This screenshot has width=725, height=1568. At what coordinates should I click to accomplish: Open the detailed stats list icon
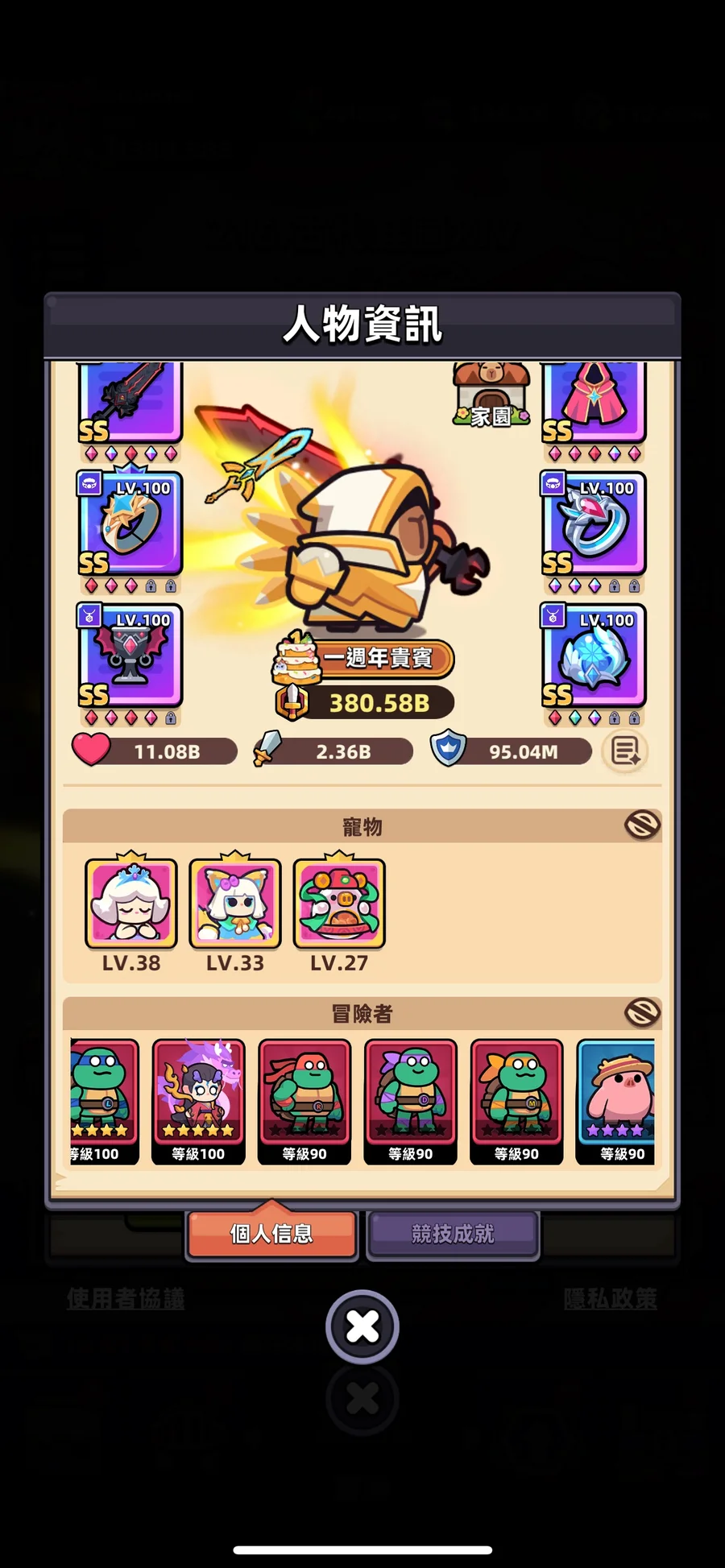pos(625,751)
